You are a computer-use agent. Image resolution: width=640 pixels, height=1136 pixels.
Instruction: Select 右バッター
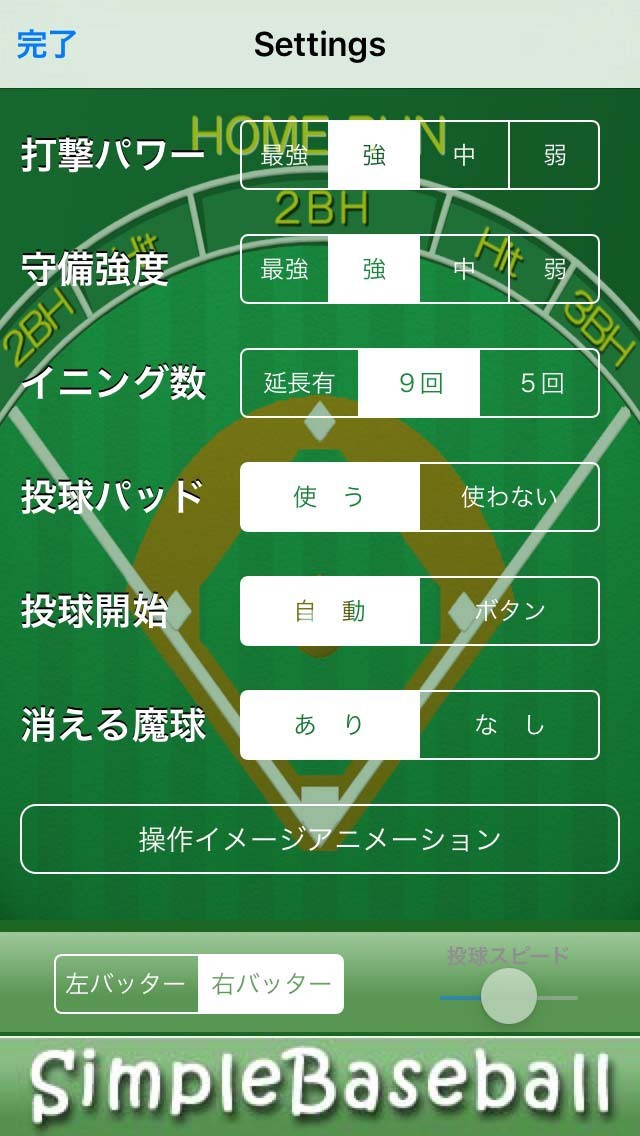click(x=271, y=984)
